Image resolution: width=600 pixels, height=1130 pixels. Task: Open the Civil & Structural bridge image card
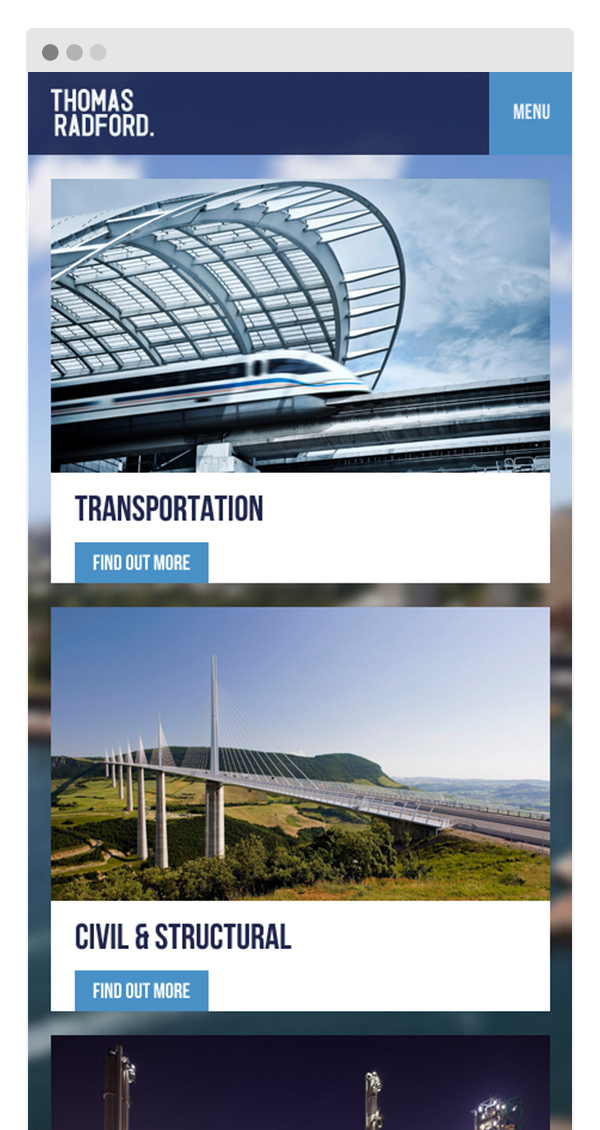pos(300,753)
